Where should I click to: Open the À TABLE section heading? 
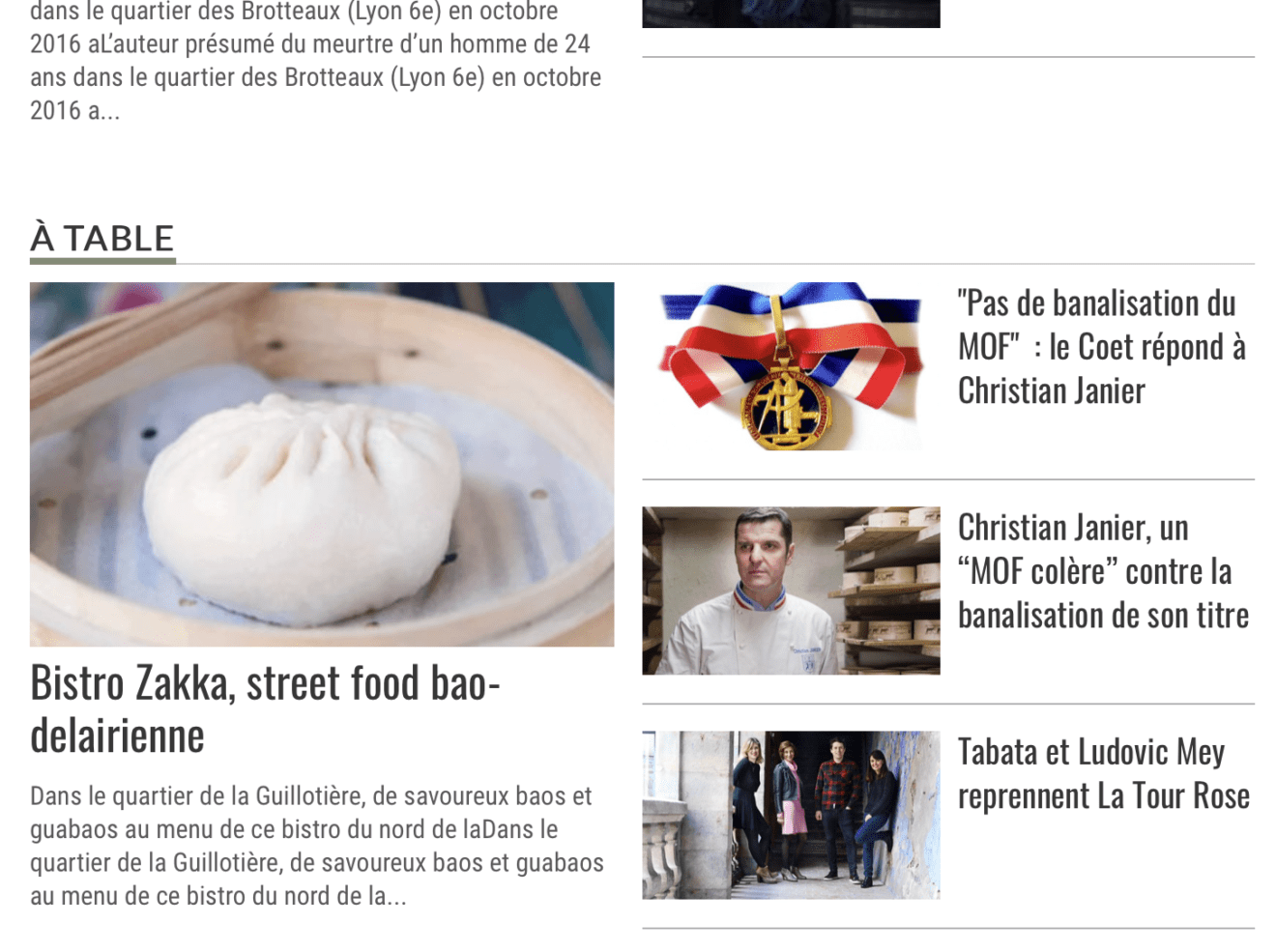(x=102, y=238)
